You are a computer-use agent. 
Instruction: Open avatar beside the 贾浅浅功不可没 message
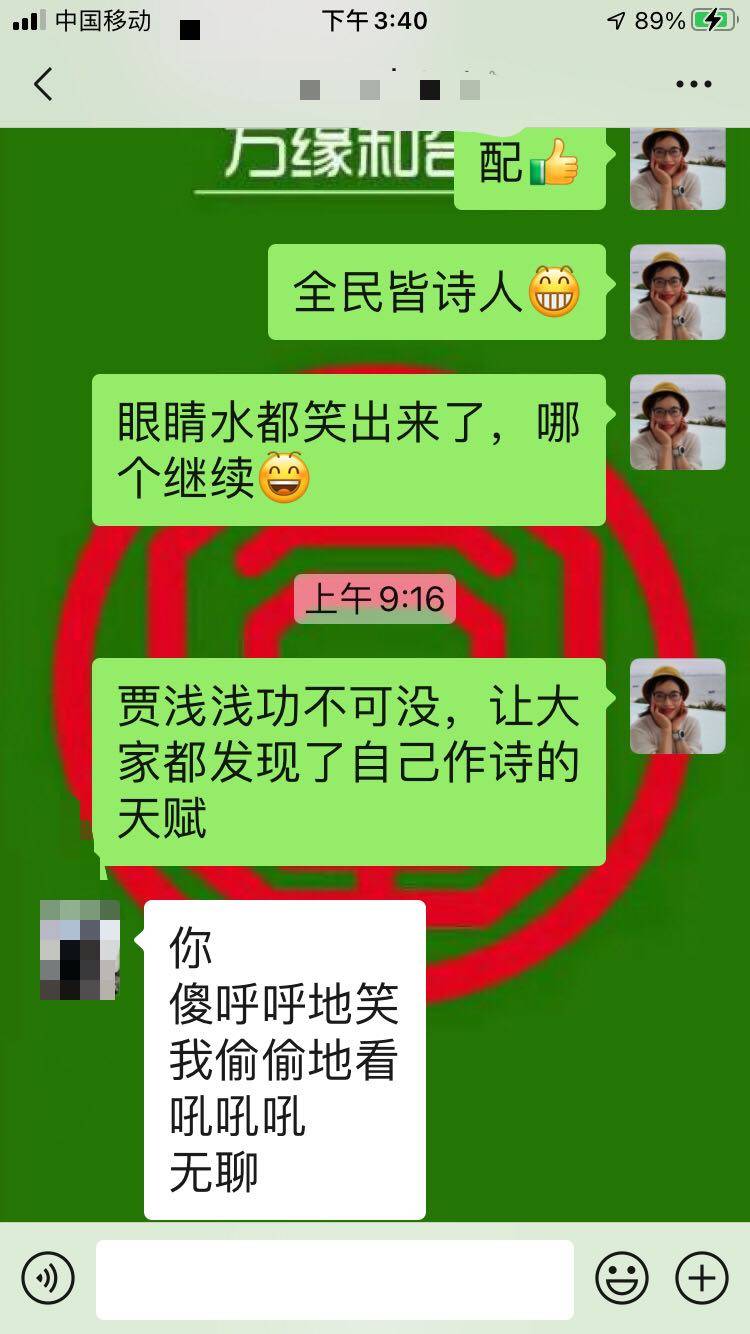pyautogui.click(x=677, y=706)
